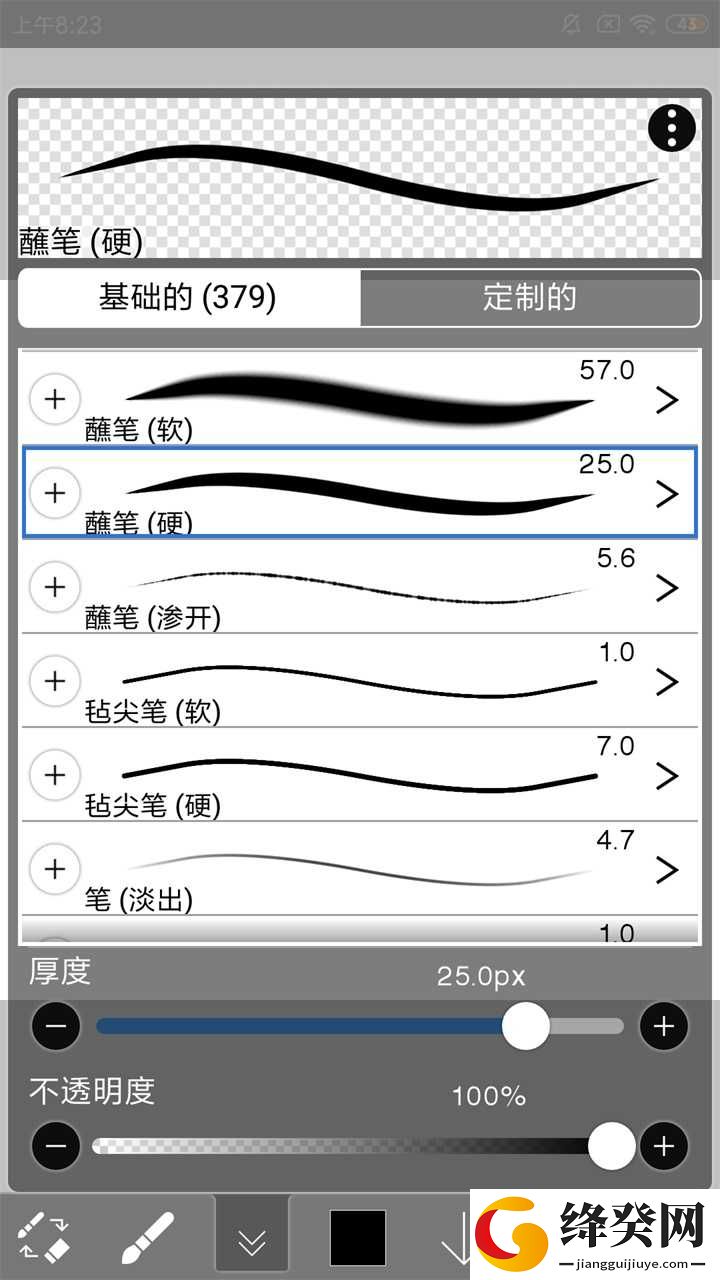Adjust the 厚度 thickness slider
Screen dimensions: 720x1280
[360, 1026]
